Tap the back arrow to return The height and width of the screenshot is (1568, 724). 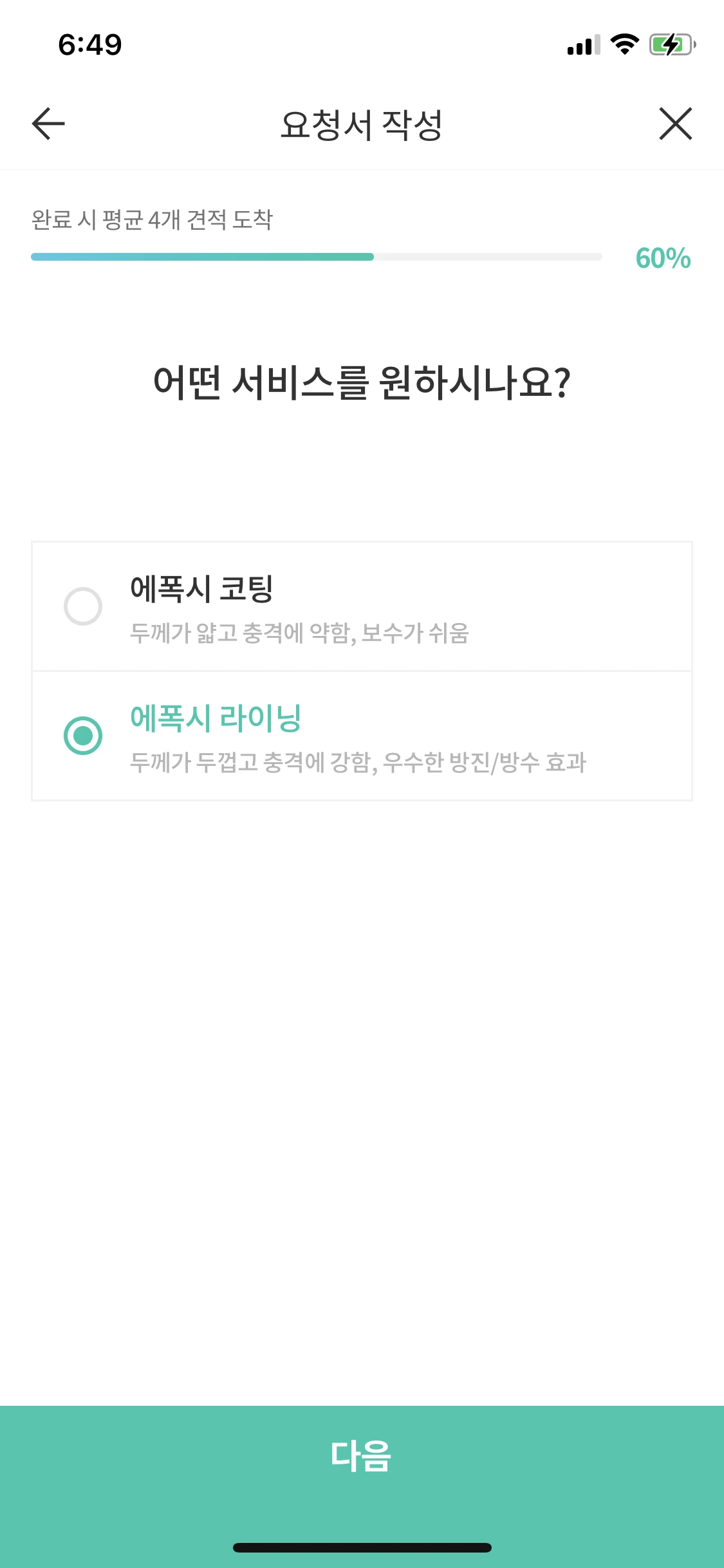tap(46, 124)
